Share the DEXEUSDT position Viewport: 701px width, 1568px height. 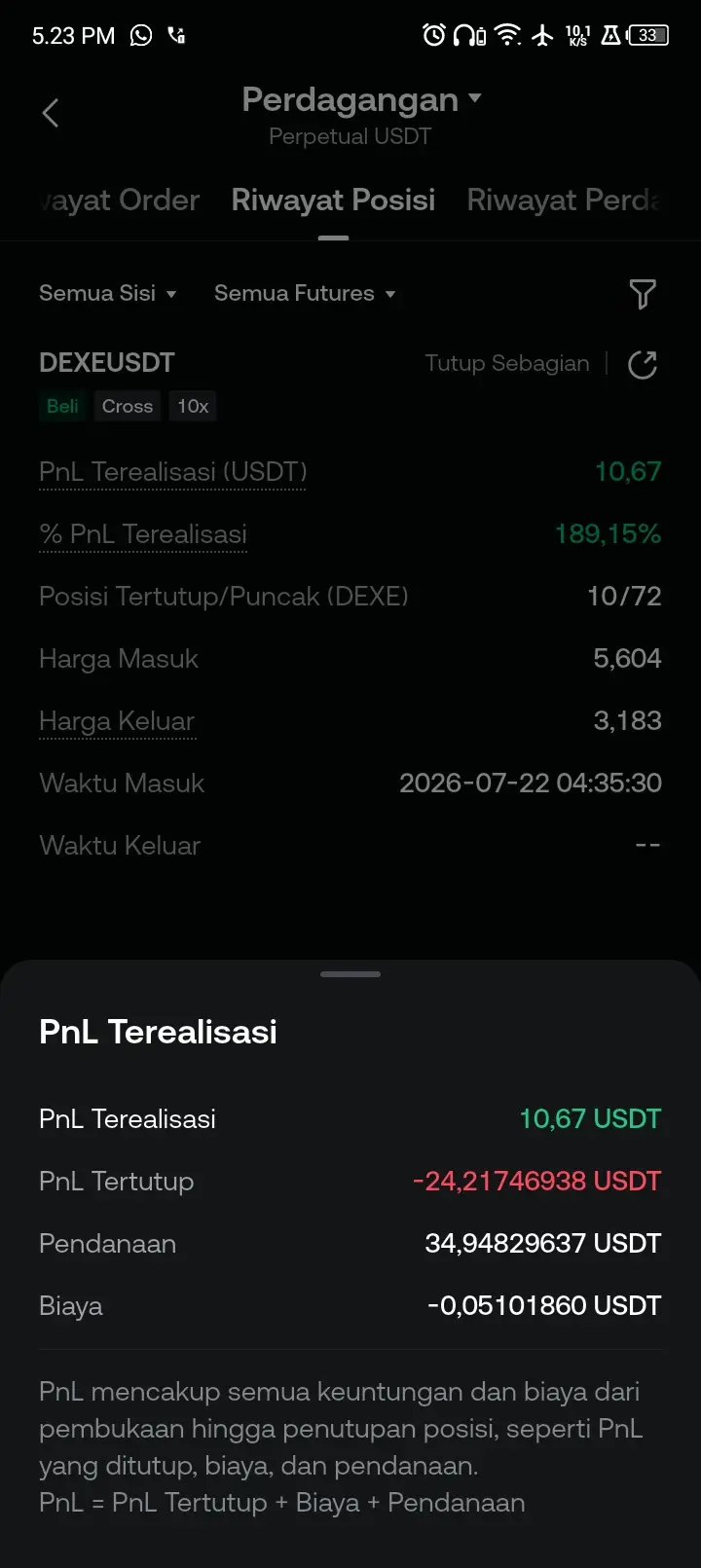643,365
